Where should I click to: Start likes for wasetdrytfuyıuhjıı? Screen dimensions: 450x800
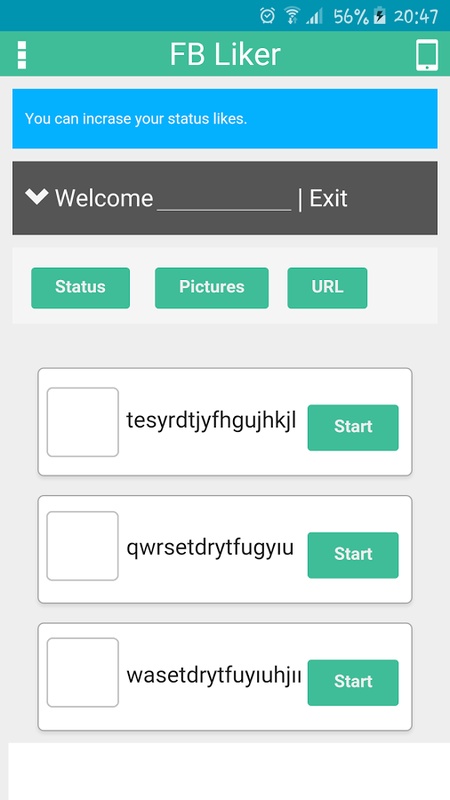click(x=353, y=683)
